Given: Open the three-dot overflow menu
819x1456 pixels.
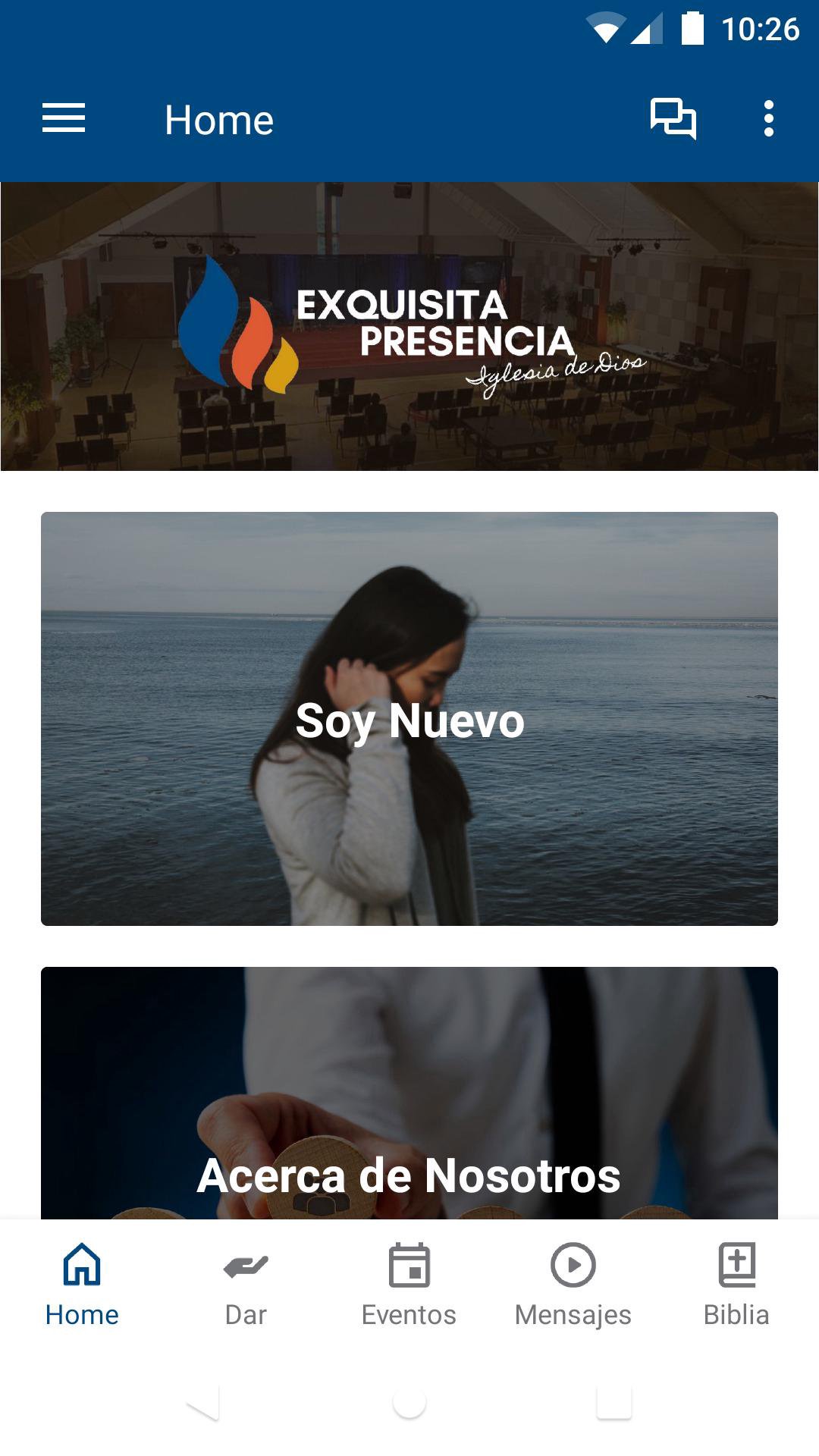Looking at the screenshot, I should pyautogui.click(x=769, y=119).
